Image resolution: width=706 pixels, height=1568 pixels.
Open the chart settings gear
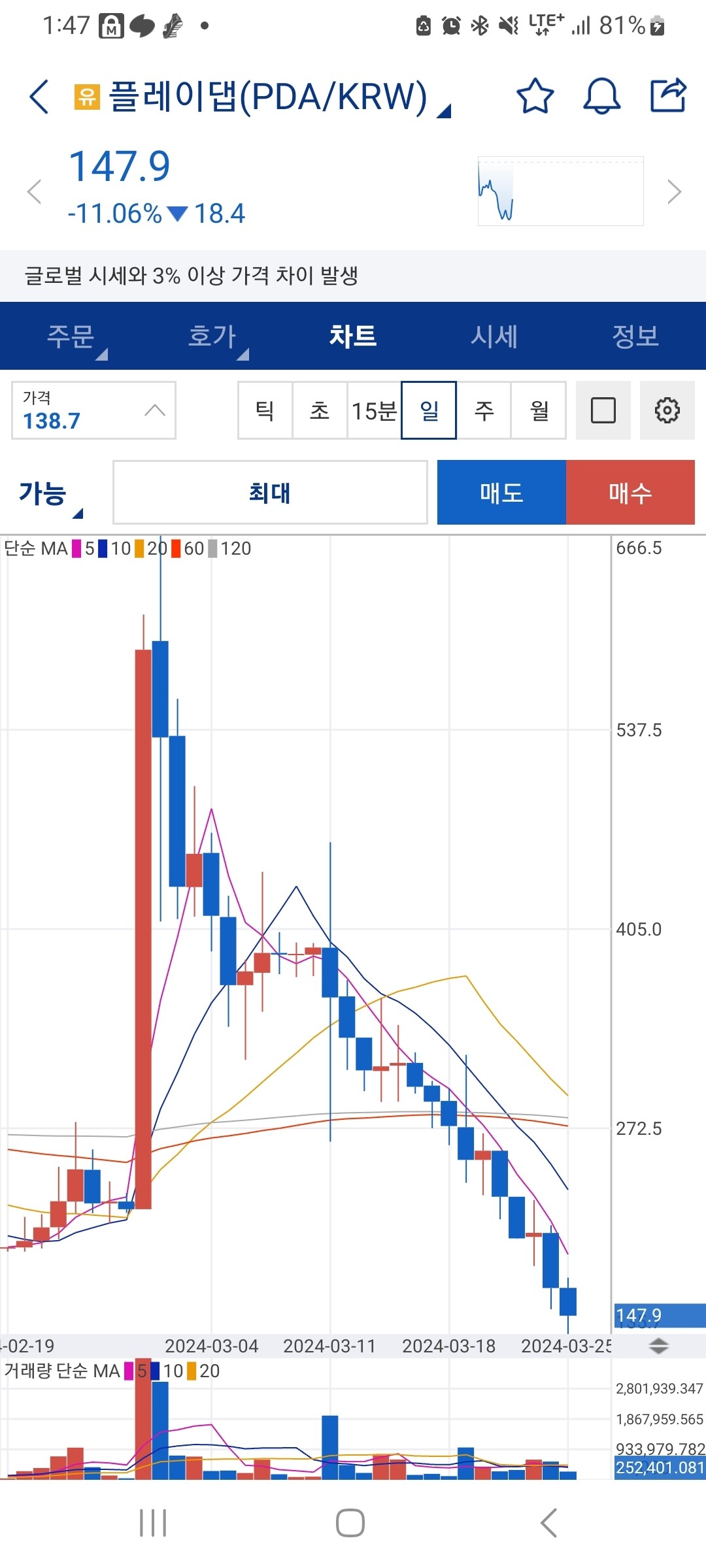(x=666, y=411)
